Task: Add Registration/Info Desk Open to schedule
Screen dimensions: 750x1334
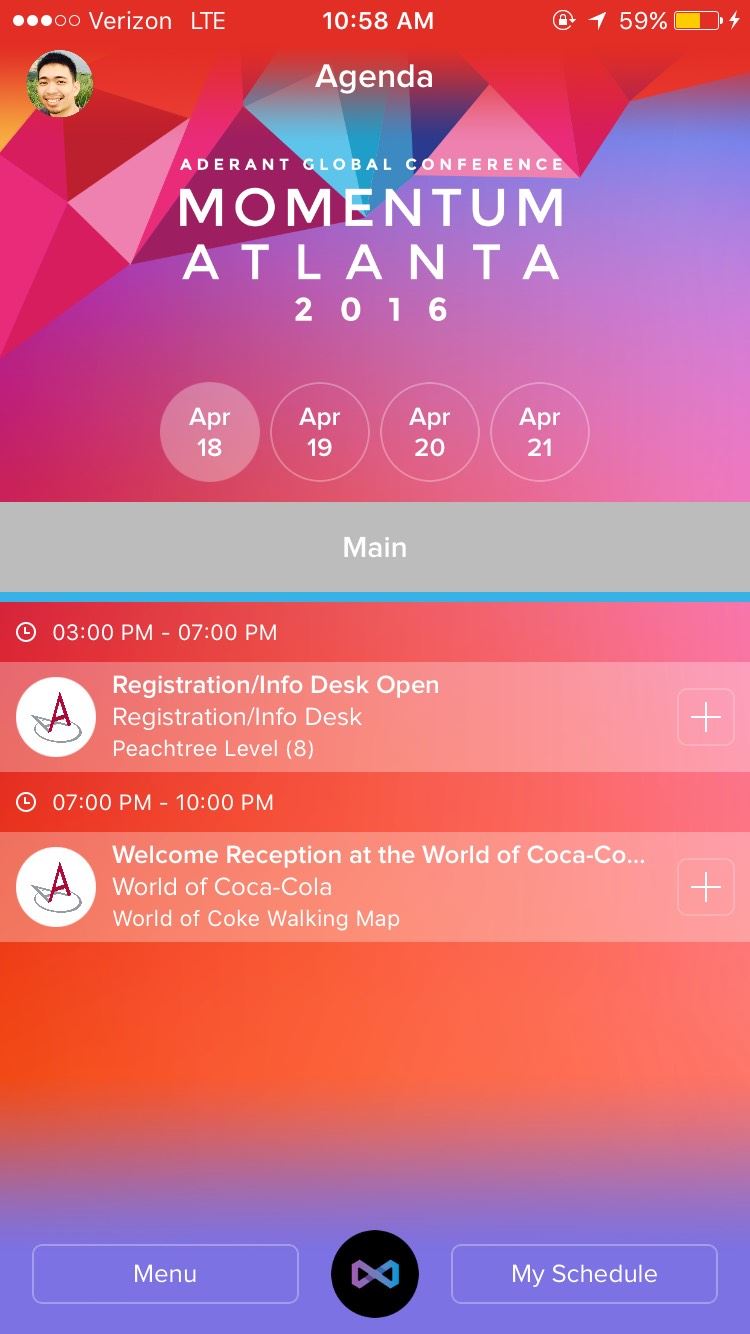Action: tap(706, 717)
